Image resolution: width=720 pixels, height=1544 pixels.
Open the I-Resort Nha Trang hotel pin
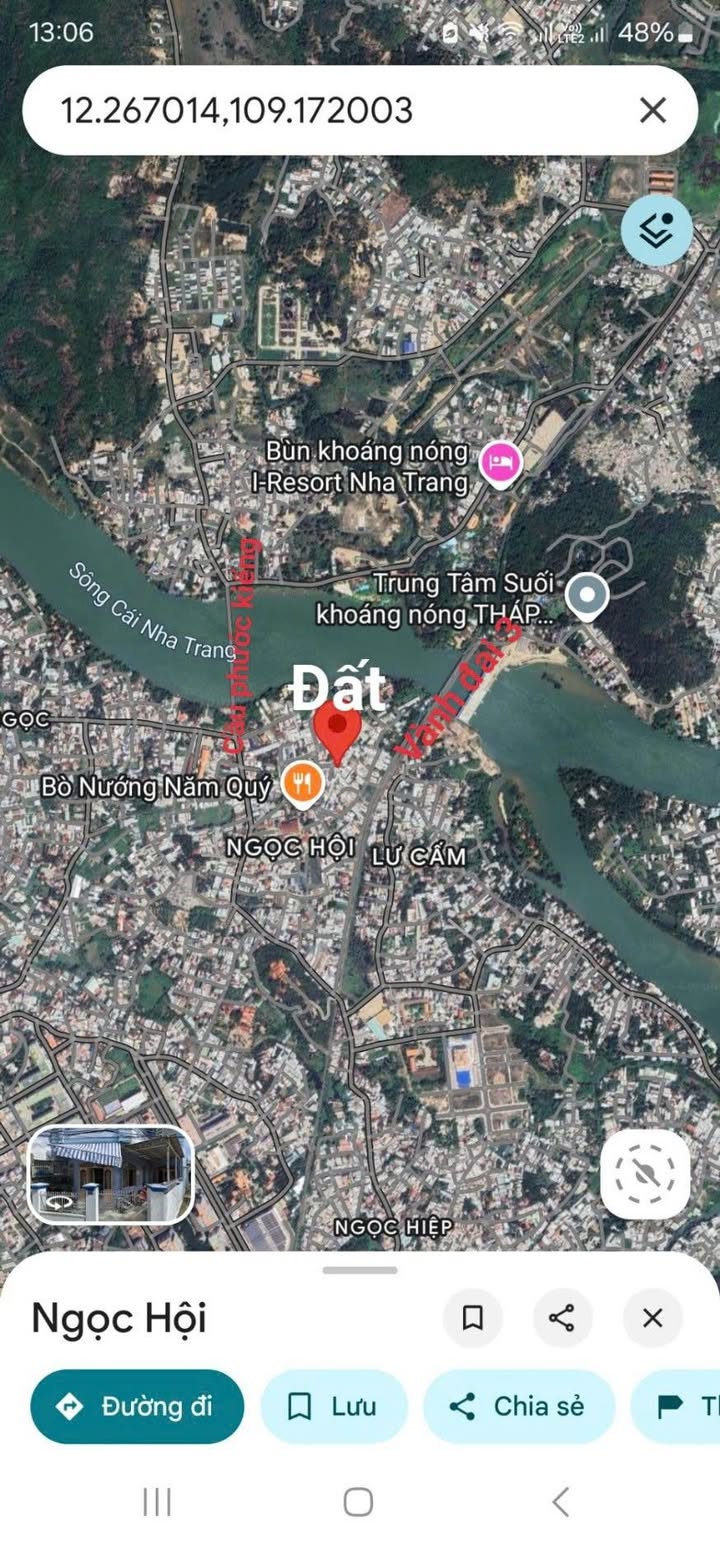point(500,463)
